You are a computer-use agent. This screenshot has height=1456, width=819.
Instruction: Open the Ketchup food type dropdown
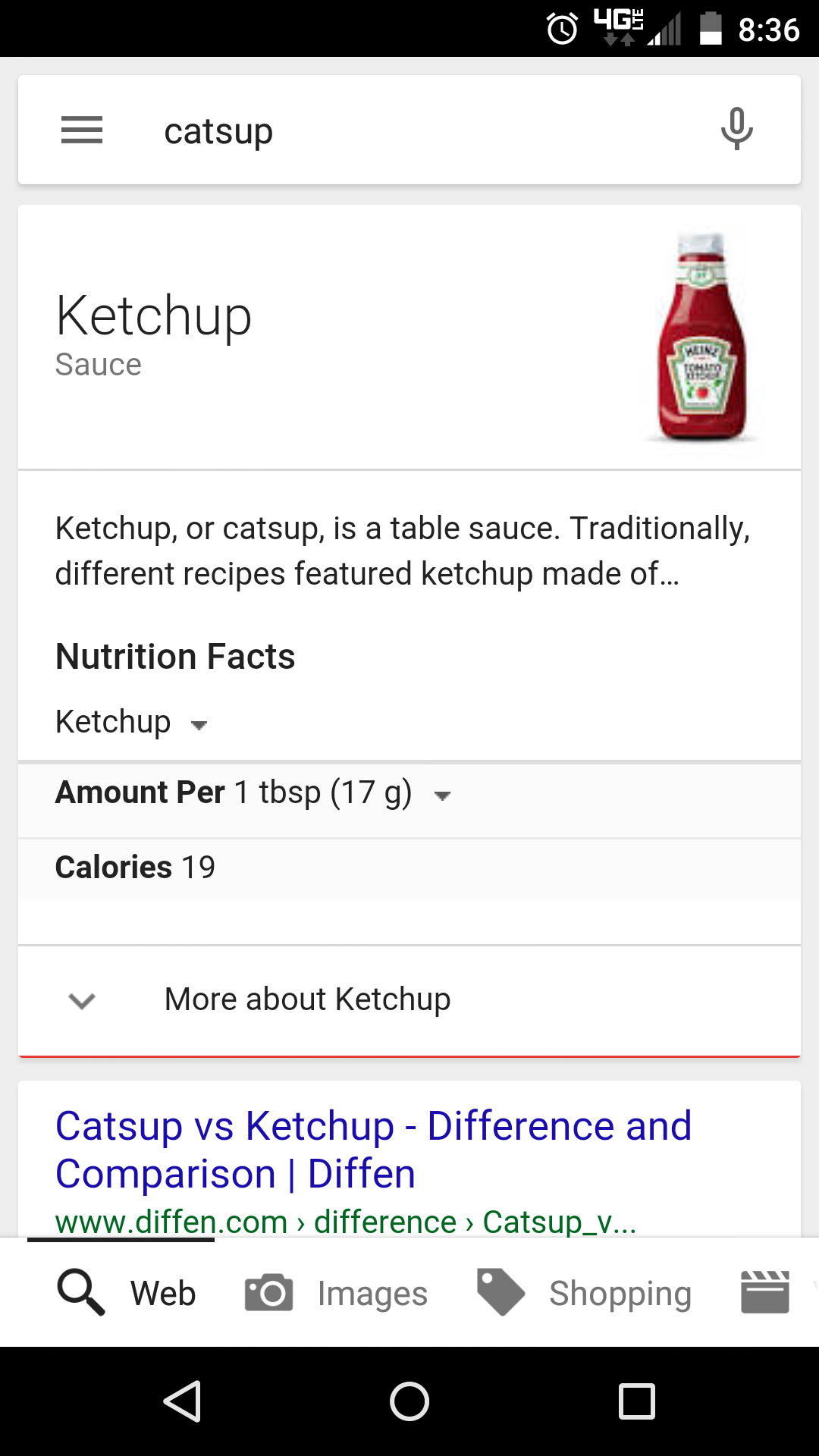[x=132, y=723]
